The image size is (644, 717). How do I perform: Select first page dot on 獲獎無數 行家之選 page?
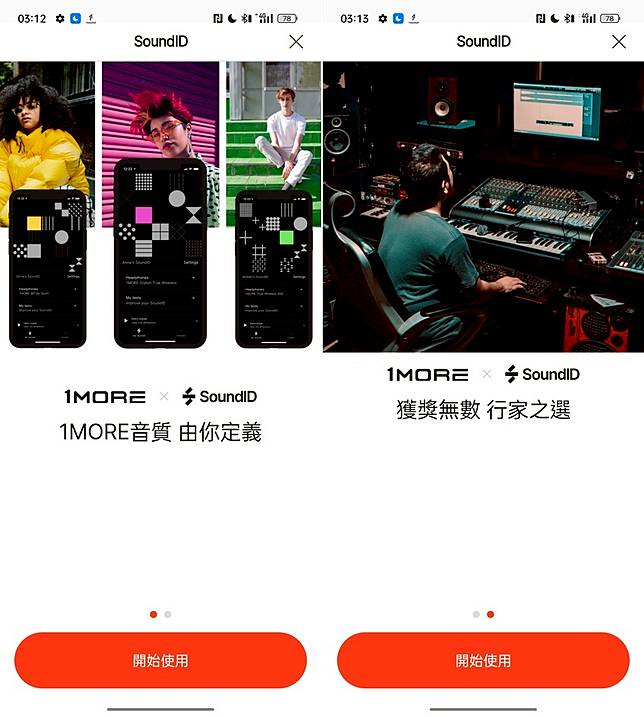(x=476, y=614)
